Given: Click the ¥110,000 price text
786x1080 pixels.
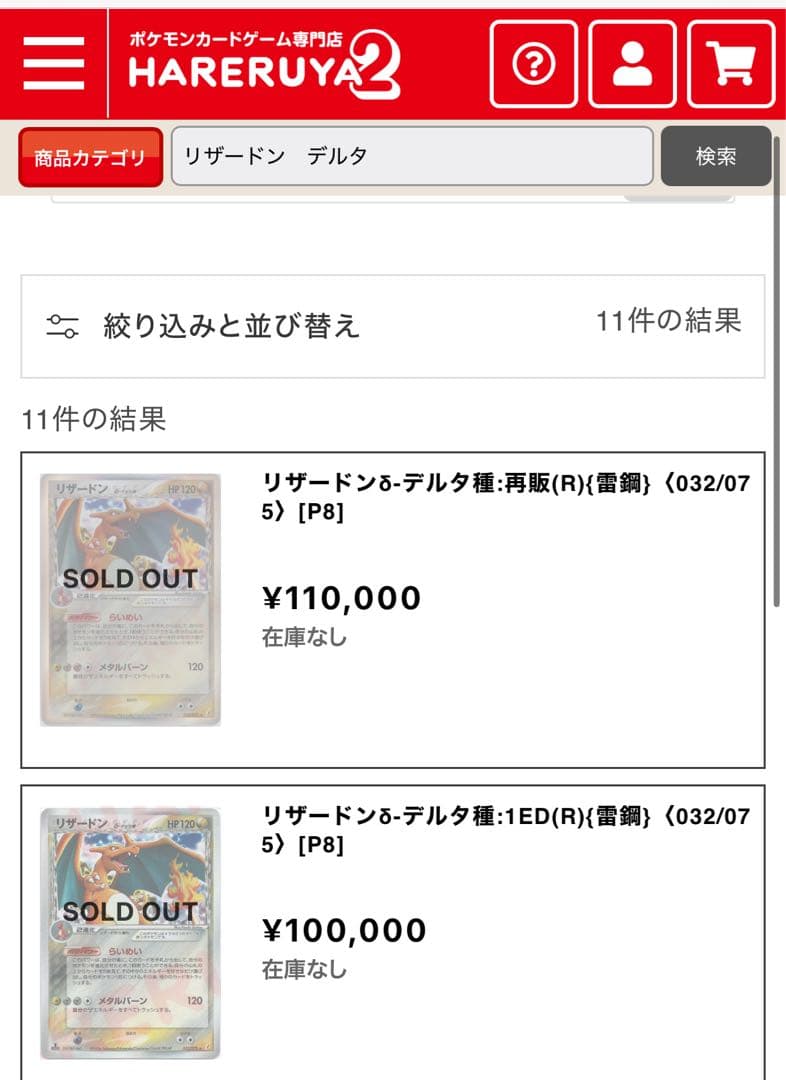Looking at the screenshot, I should [340, 599].
